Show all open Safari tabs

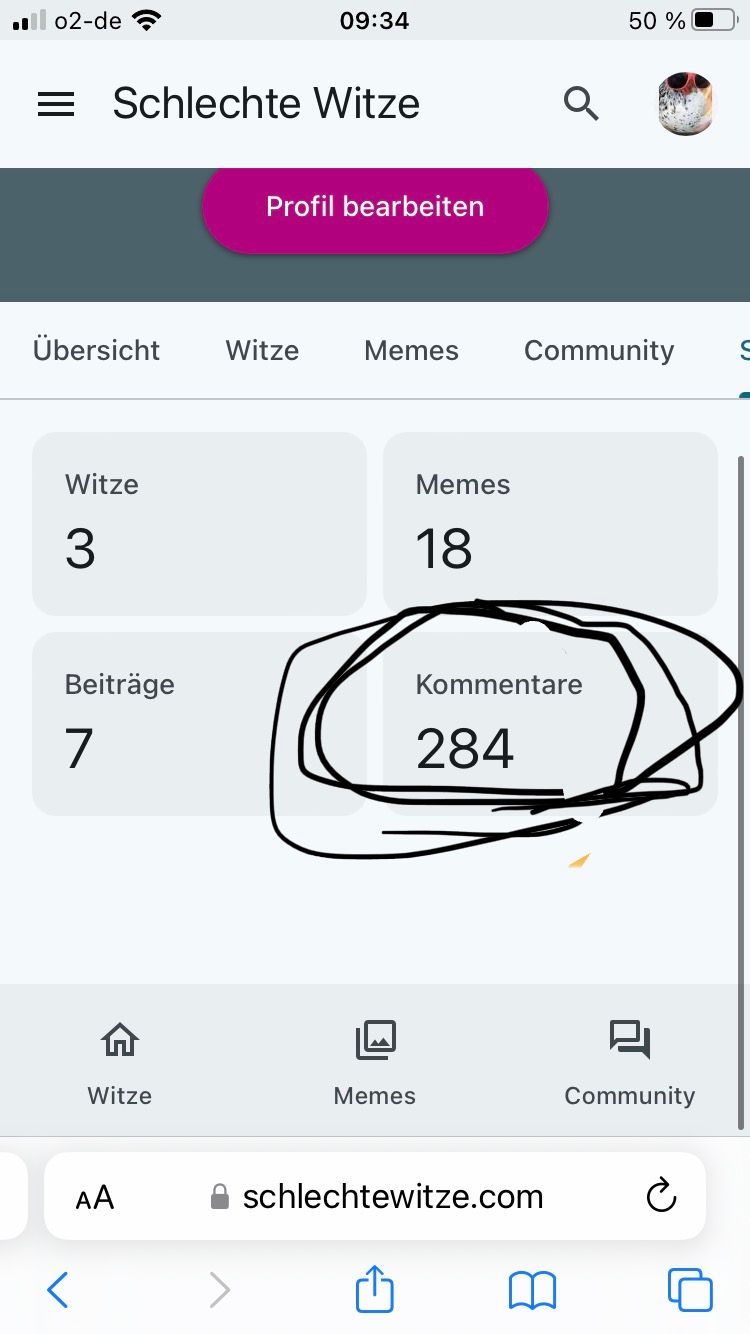pos(690,1290)
